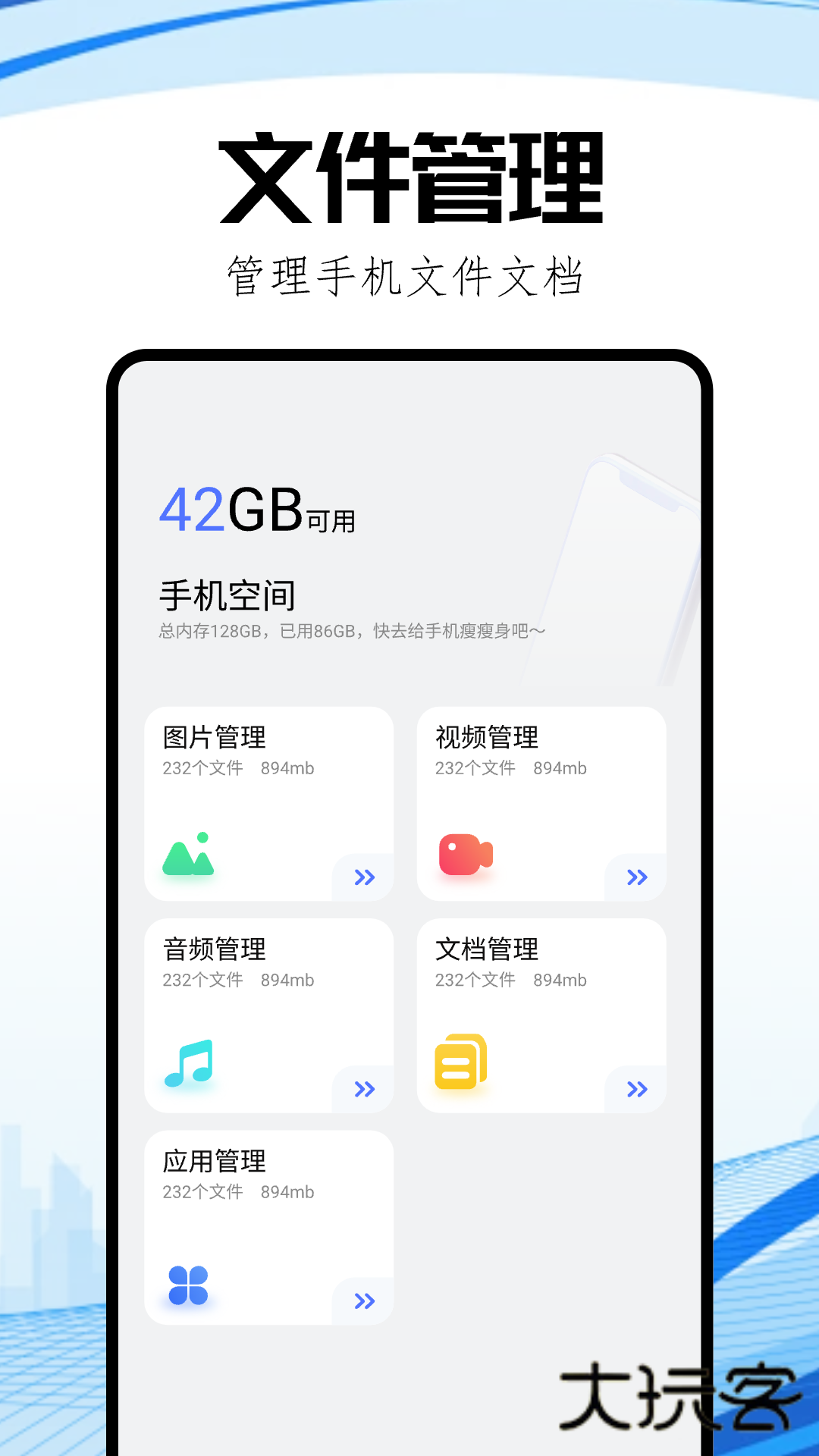
Task: Open the 视频管理 card
Action: click(x=541, y=800)
